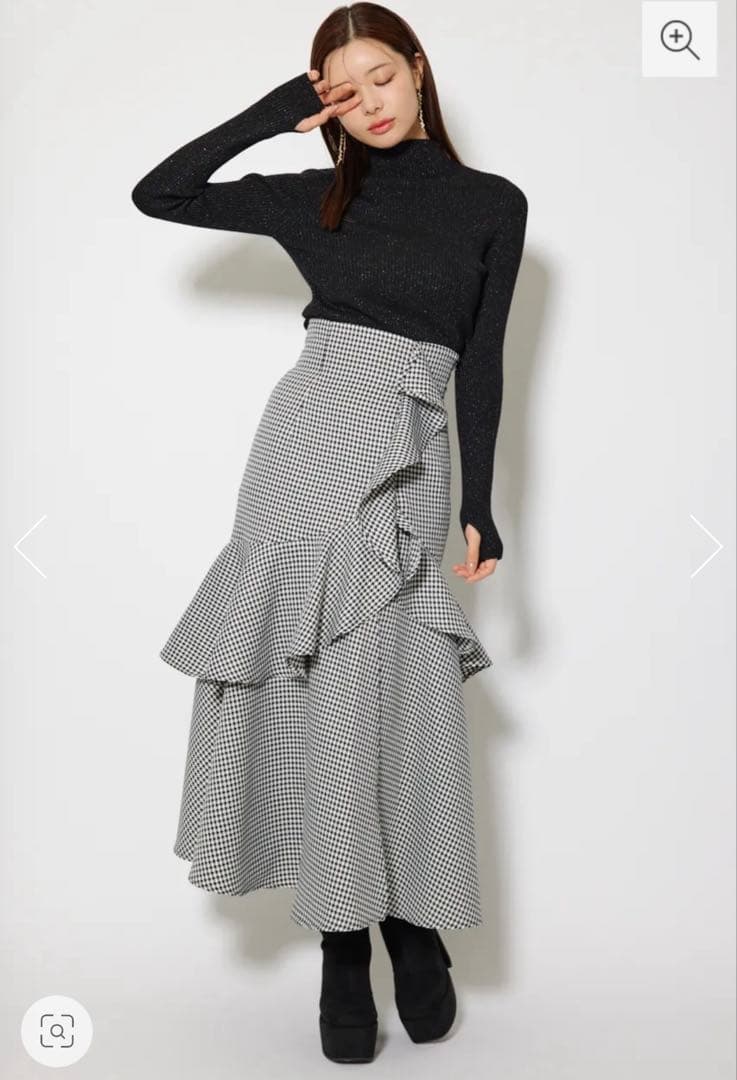The height and width of the screenshot is (1080, 737).
Task: Open visual search for similar items
Action: click(57, 1030)
